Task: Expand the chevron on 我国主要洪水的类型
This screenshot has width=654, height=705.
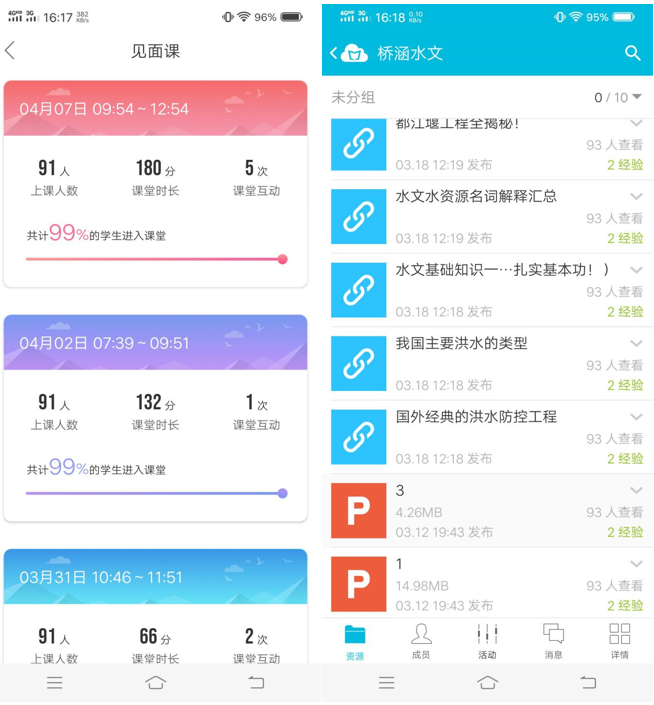Action: click(x=636, y=343)
